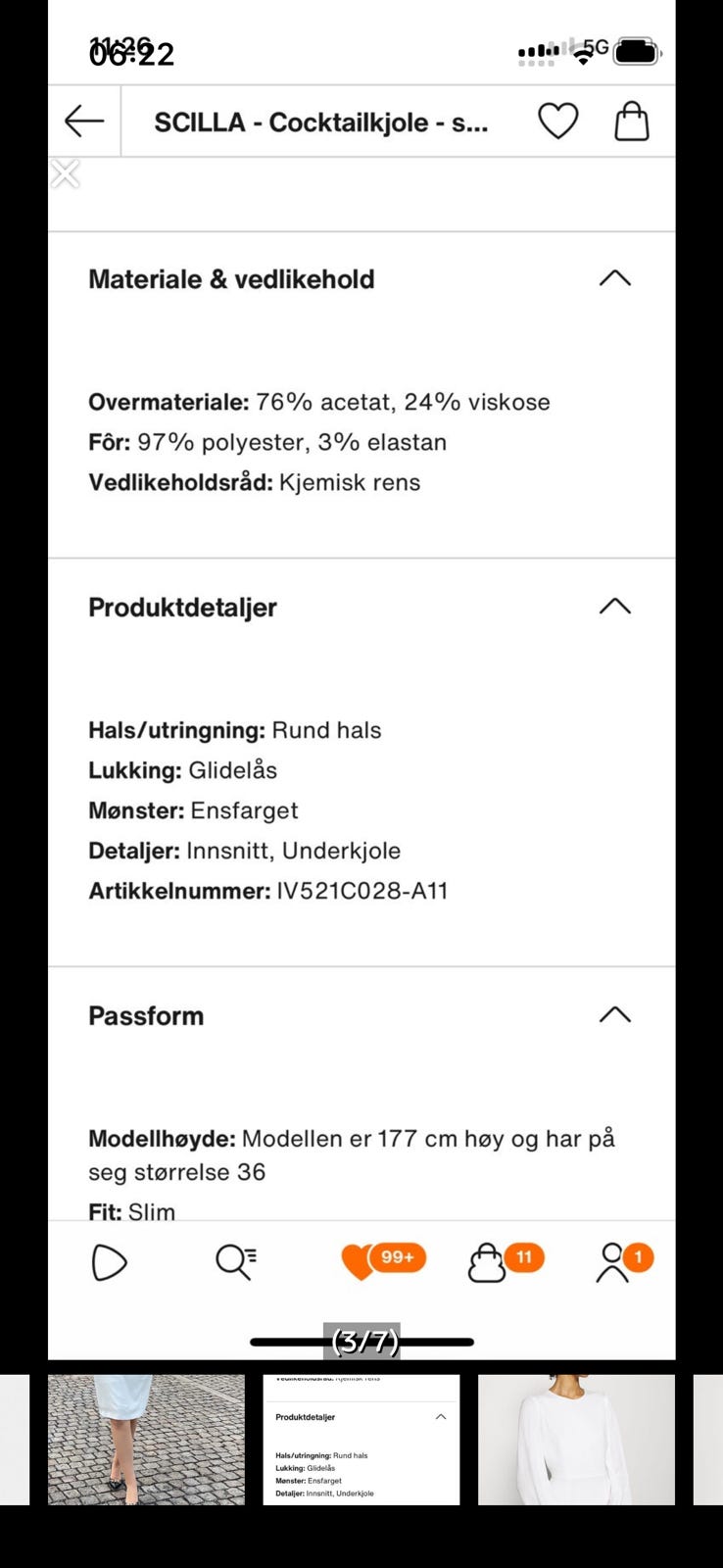This screenshot has width=723, height=1568.
Task: Select the Vedlikeholdsråd Kjemisk rens text
Action: [x=254, y=482]
